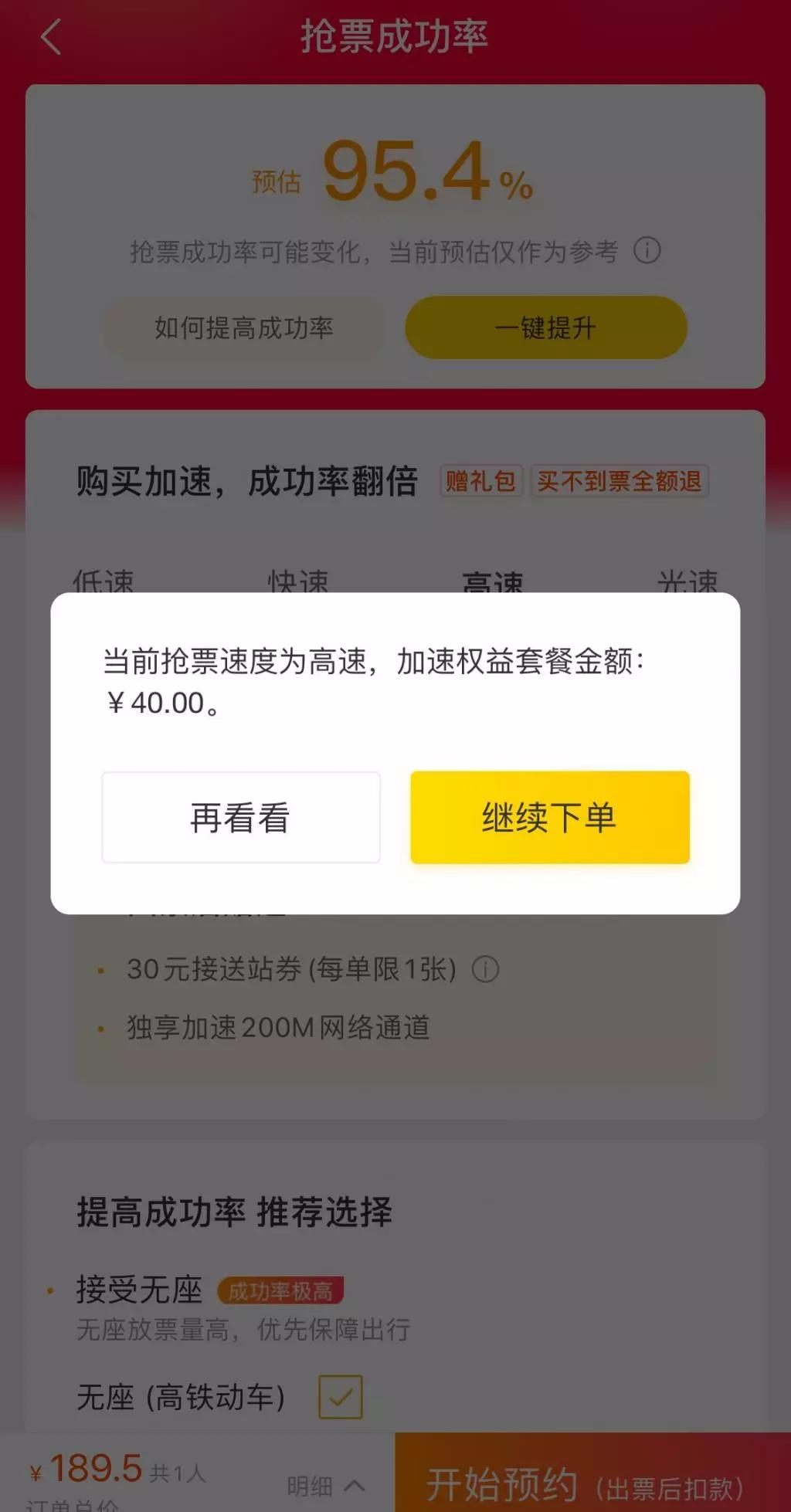
Task: Tap 一键提升 to boost success rate
Action: coord(545,327)
